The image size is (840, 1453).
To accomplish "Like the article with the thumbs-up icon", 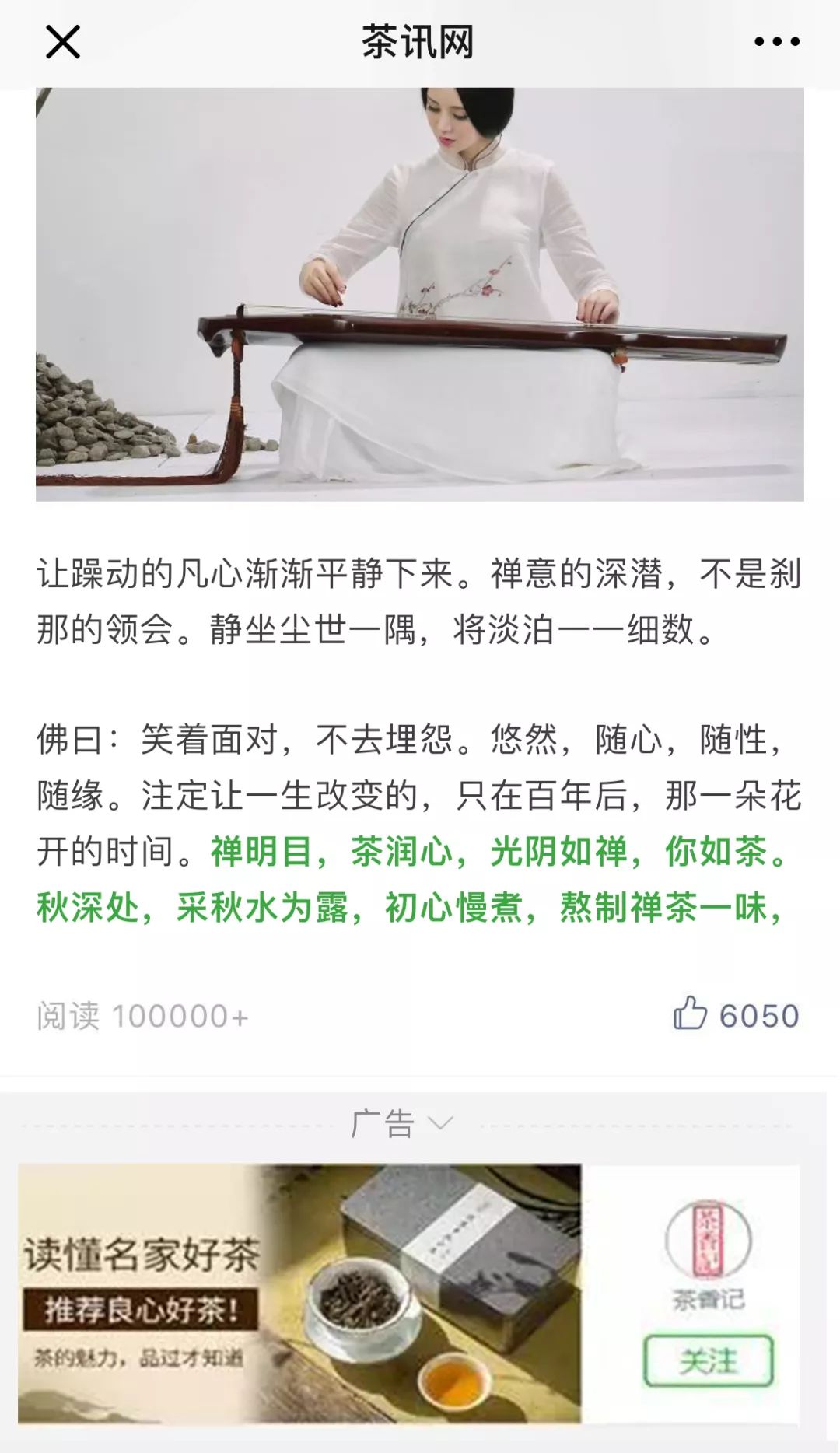I will click(x=690, y=1014).
